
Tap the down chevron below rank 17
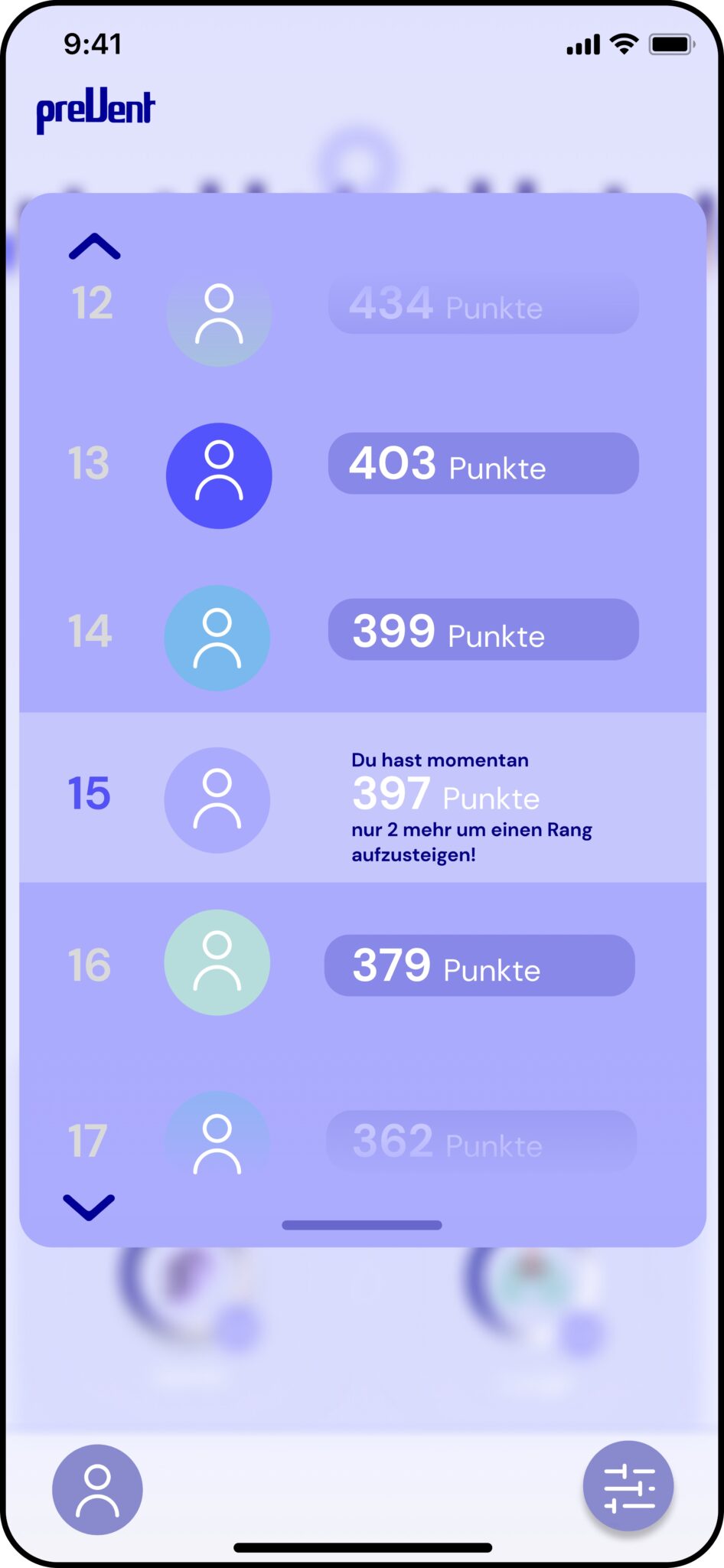click(89, 1207)
